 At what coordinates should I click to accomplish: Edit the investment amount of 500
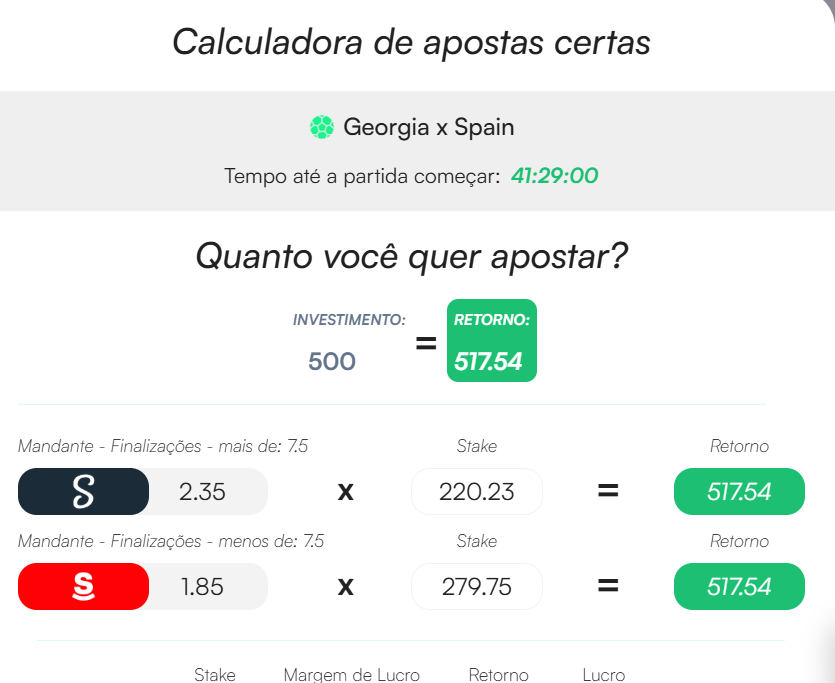tap(332, 361)
